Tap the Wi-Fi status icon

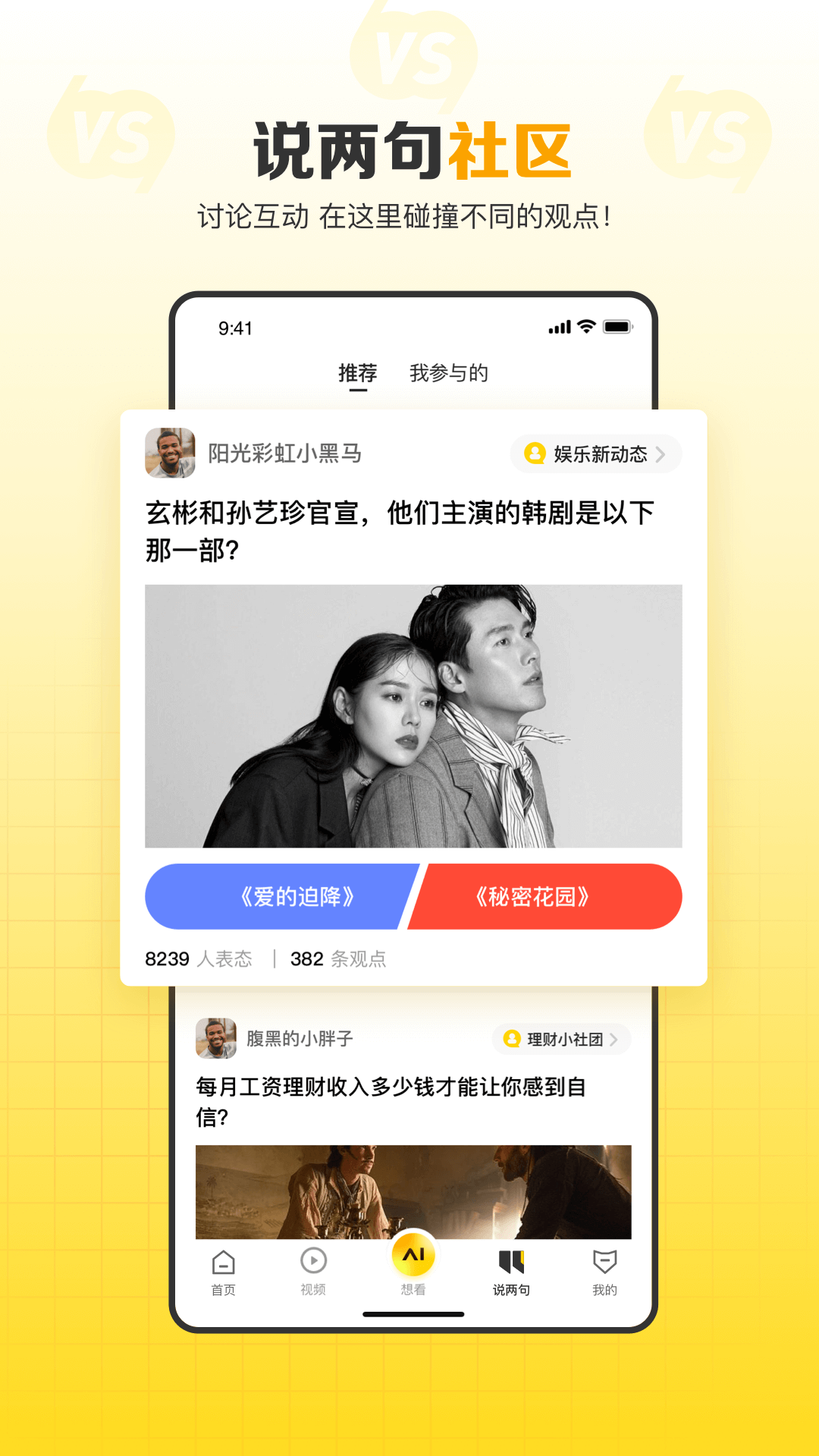(585, 326)
